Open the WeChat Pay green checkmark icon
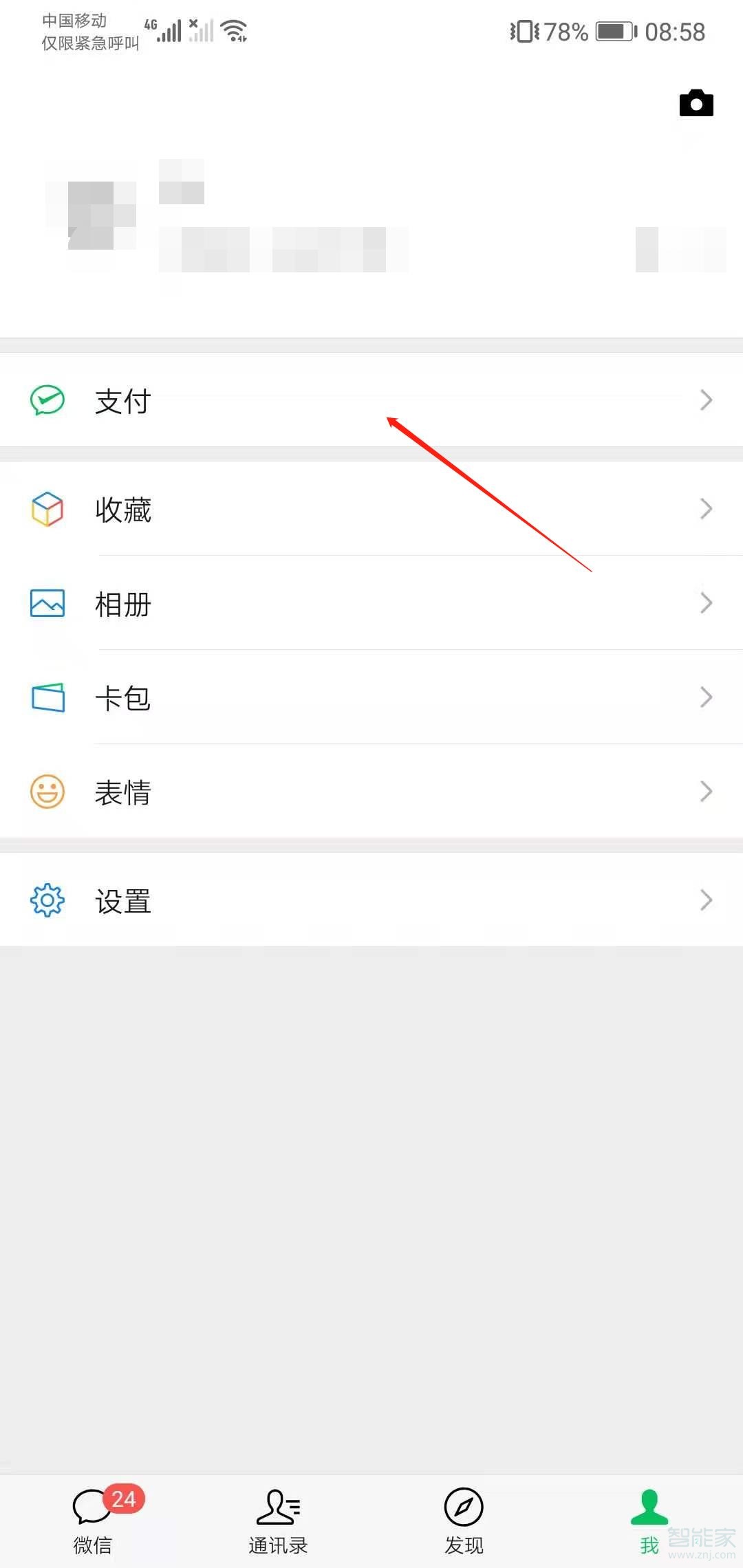743x1568 pixels. [x=45, y=400]
